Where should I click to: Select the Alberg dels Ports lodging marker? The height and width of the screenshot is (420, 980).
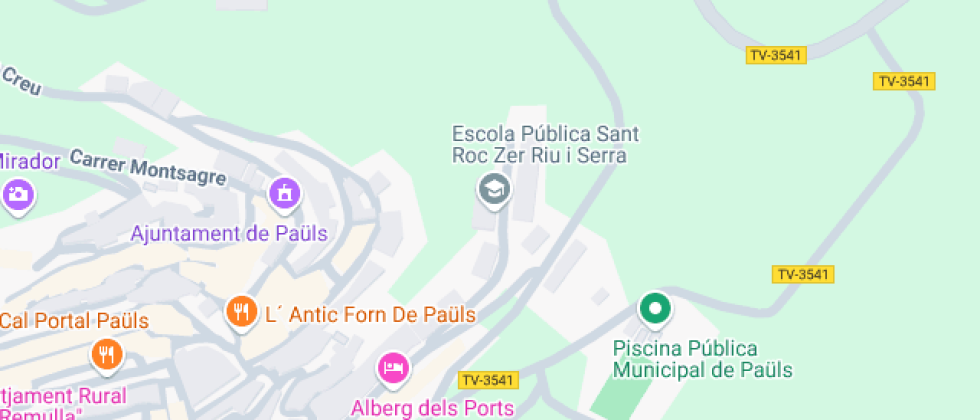(x=393, y=367)
